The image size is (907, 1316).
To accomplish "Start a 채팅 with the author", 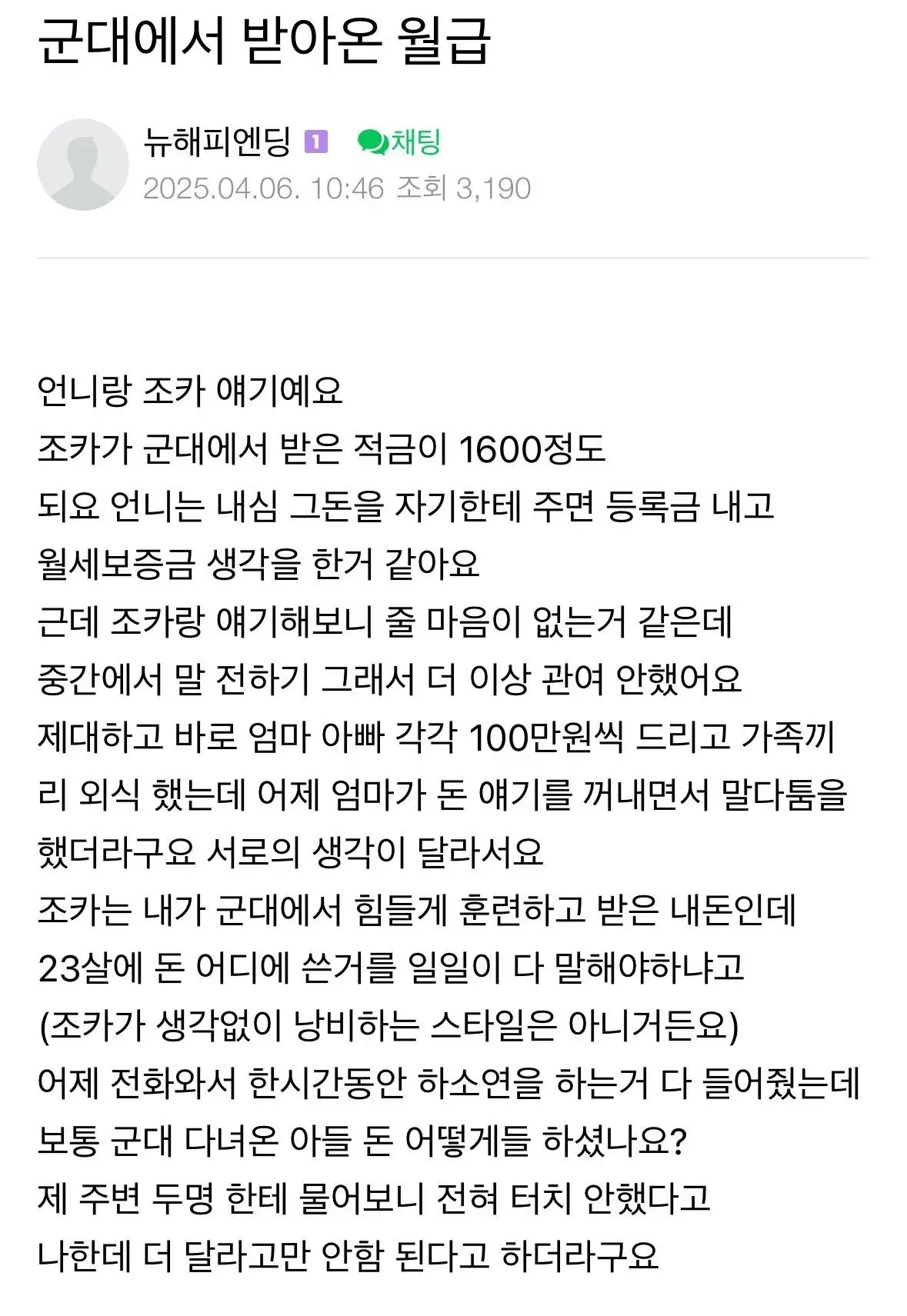I will [x=399, y=142].
